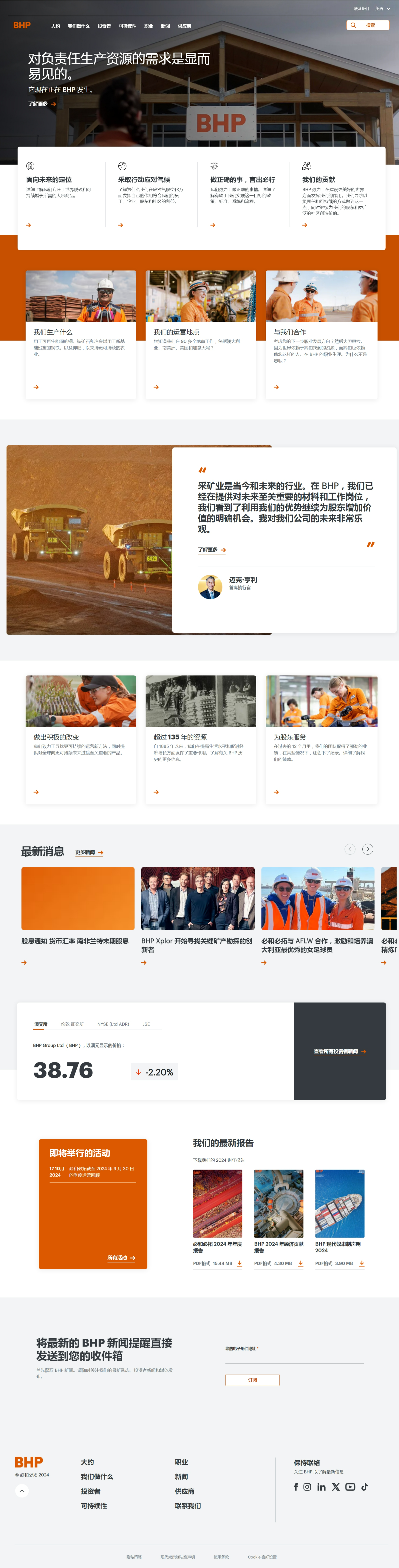Show next news items with right arrow
This screenshot has width=399, height=1568.
point(367,849)
